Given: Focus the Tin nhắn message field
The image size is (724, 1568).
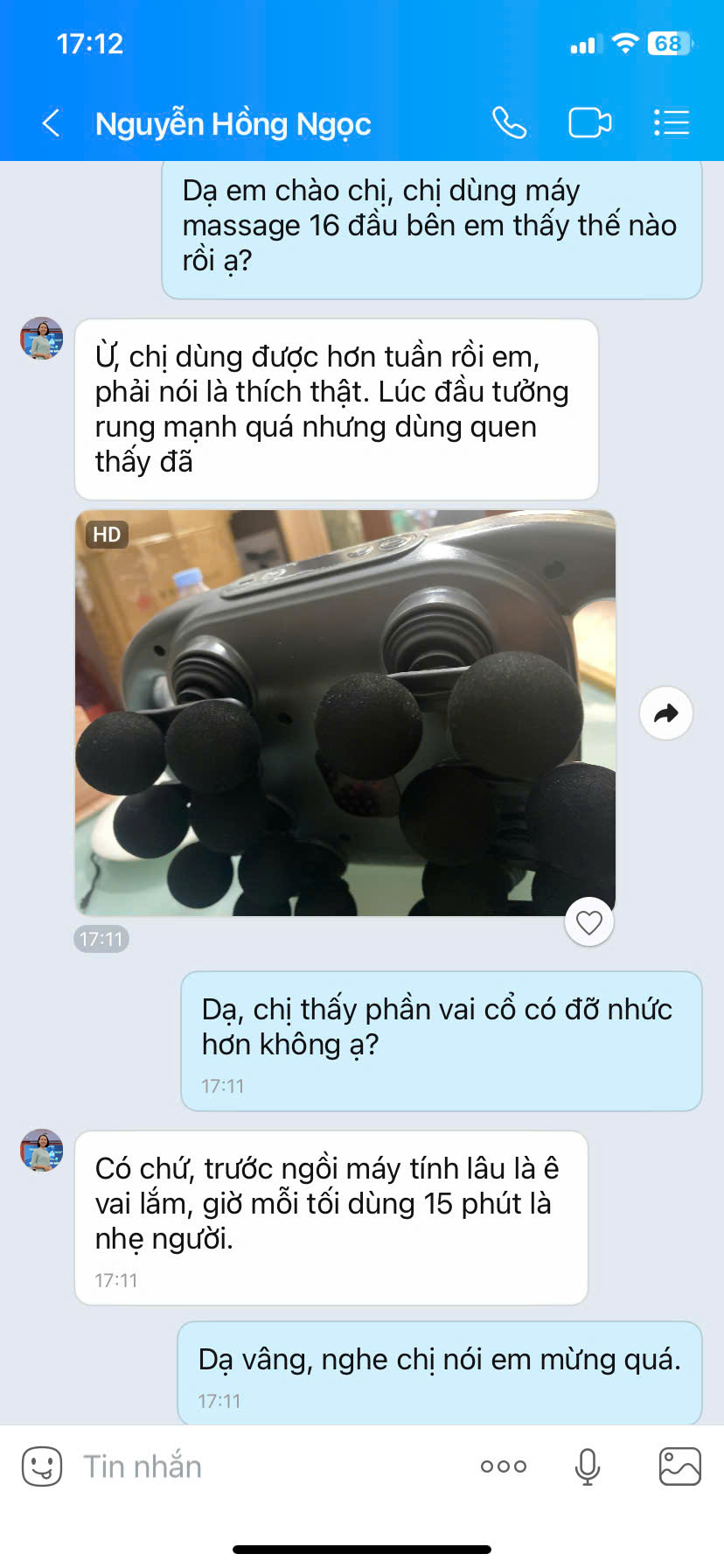Looking at the screenshot, I should tap(262, 1466).
